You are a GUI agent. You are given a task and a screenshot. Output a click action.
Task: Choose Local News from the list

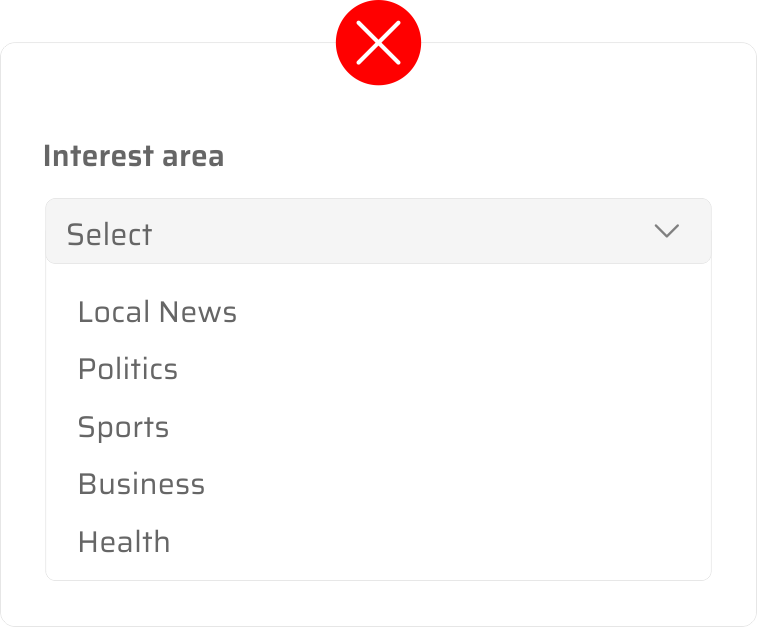click(158, 313)
